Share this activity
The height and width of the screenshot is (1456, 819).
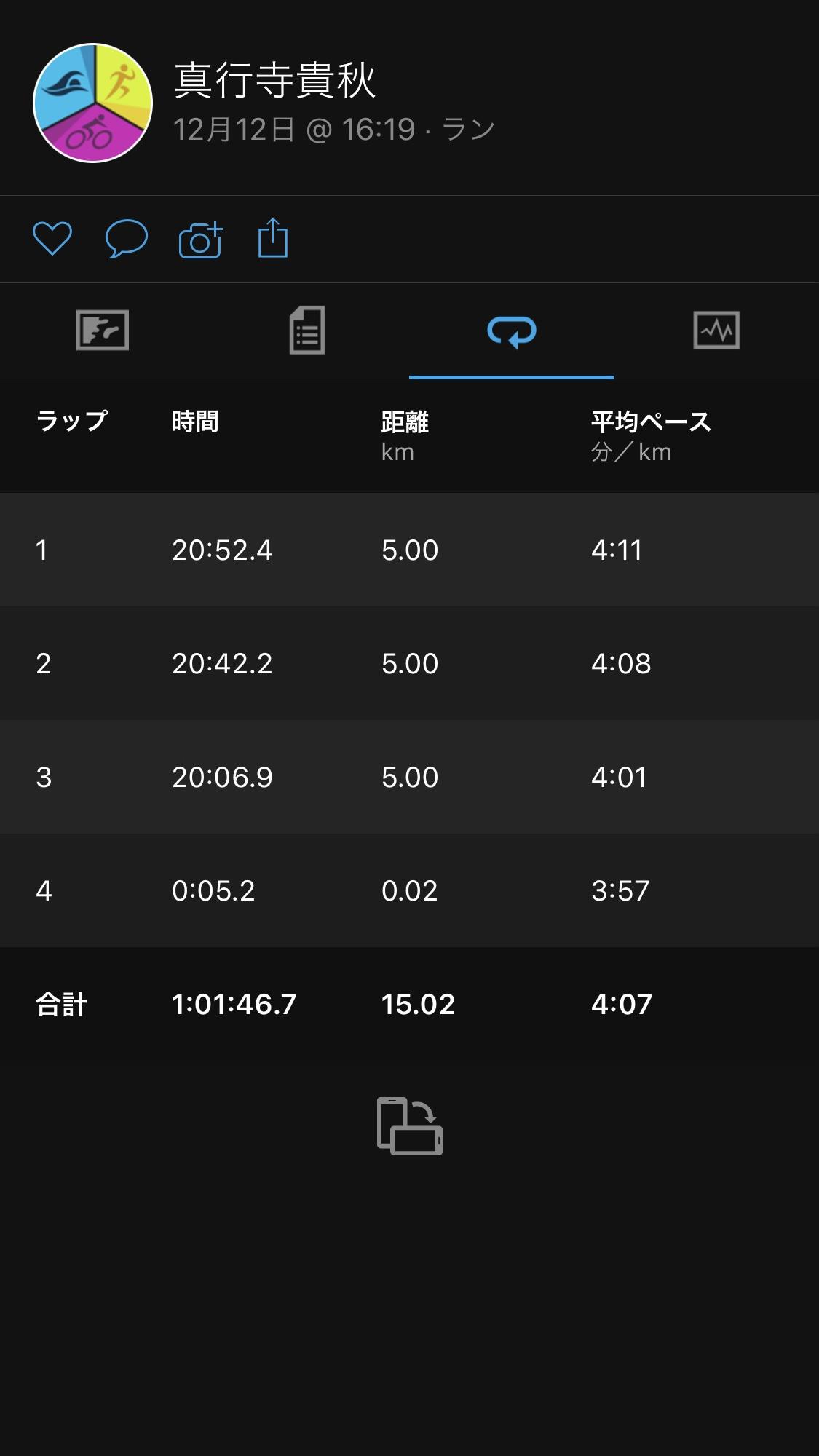click(x=273, y=238)
